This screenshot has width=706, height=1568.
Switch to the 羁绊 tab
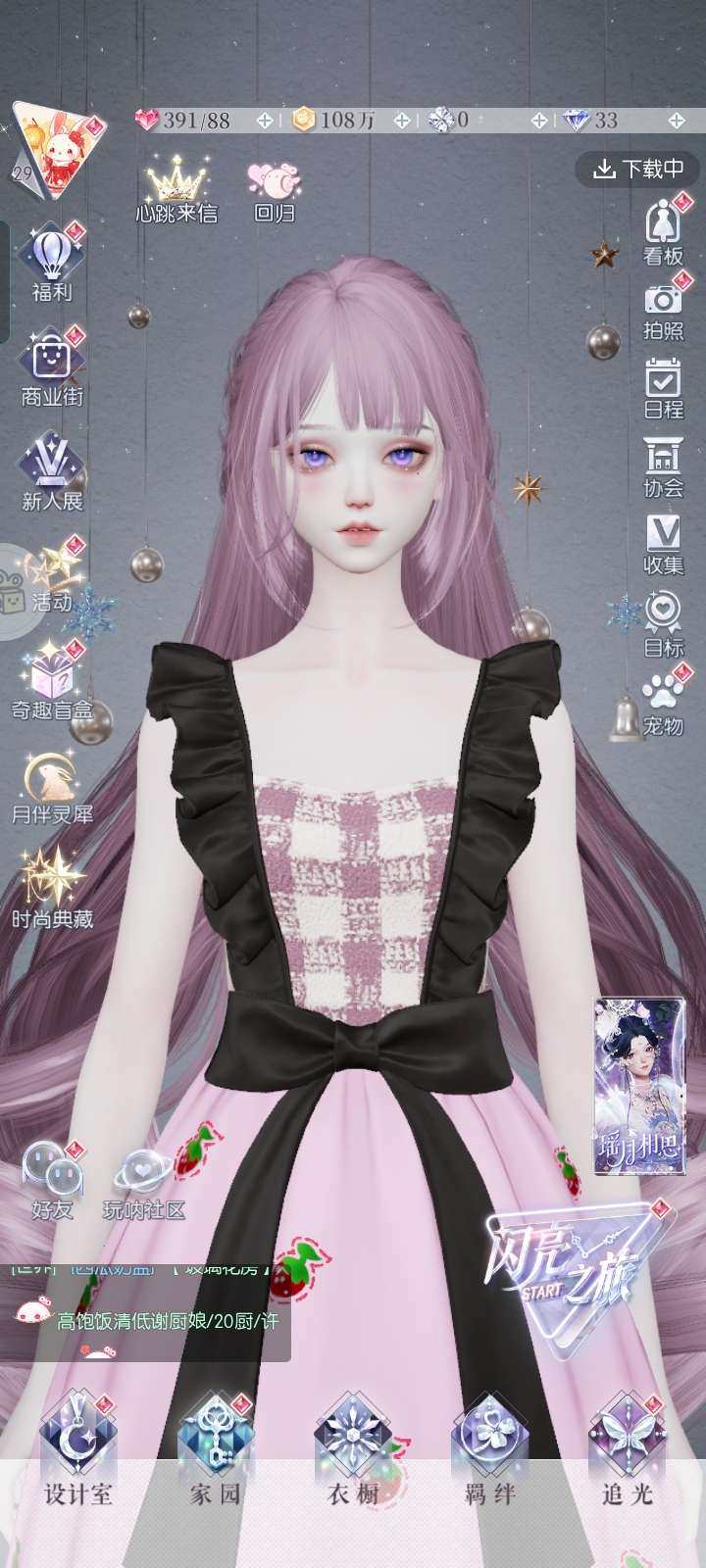[489, 1450]
